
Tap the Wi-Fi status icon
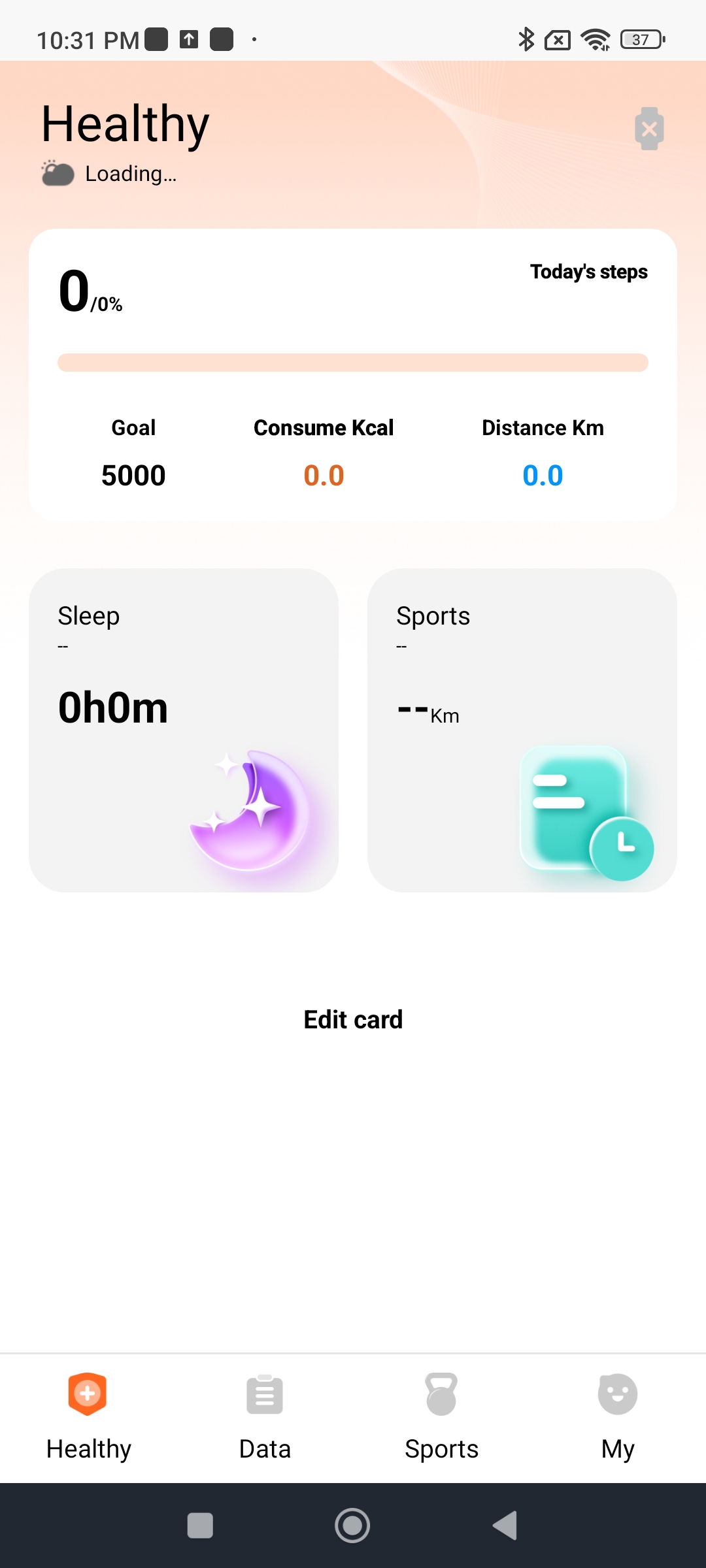click(x=594, y=39)
